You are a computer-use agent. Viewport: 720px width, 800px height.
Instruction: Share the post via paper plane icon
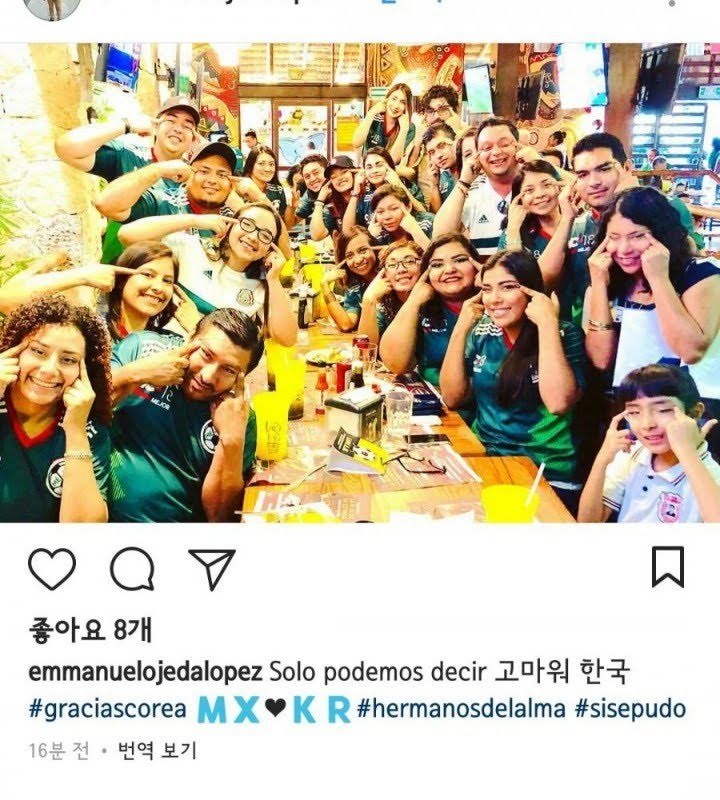212,568
